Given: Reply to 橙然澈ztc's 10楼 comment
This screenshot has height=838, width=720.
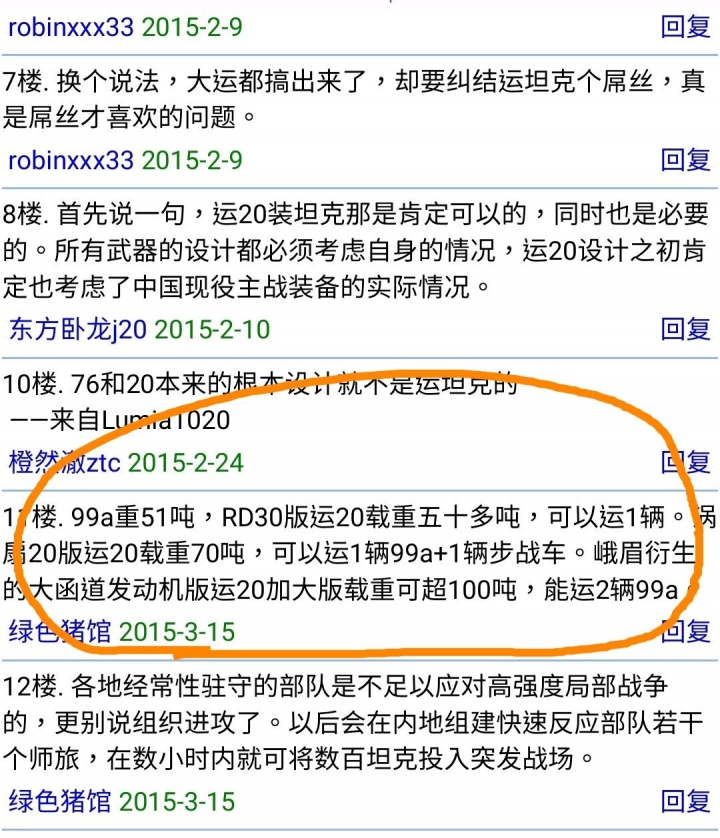Looking at the screenshot, I should point(685,462).
